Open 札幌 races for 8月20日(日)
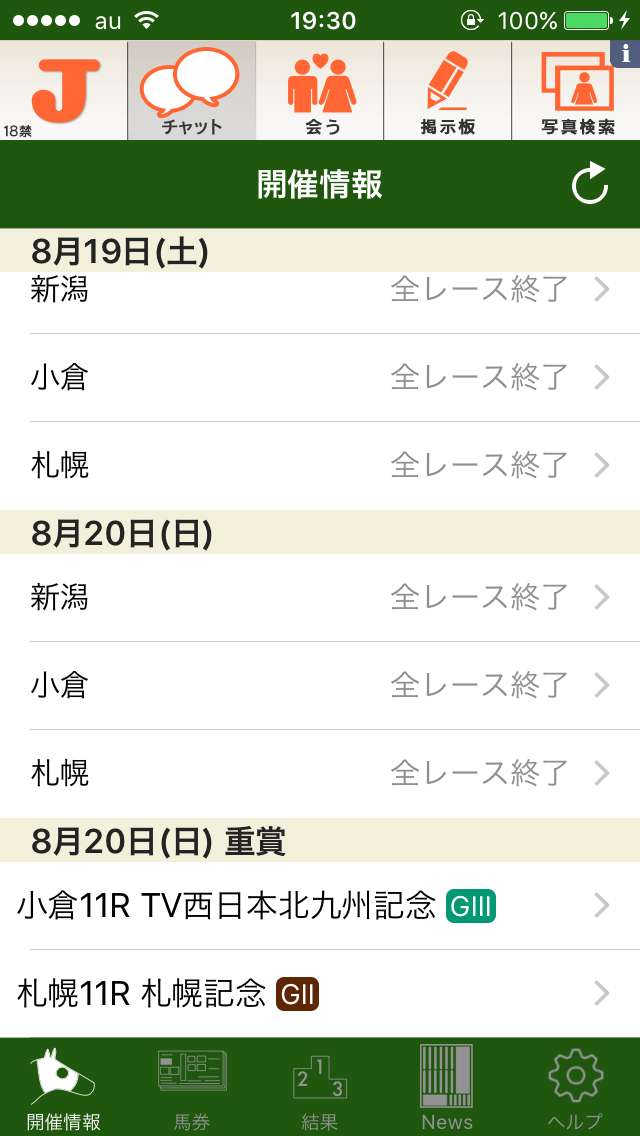Screen dimensions: 640x1136 click(x=320, y=773)
